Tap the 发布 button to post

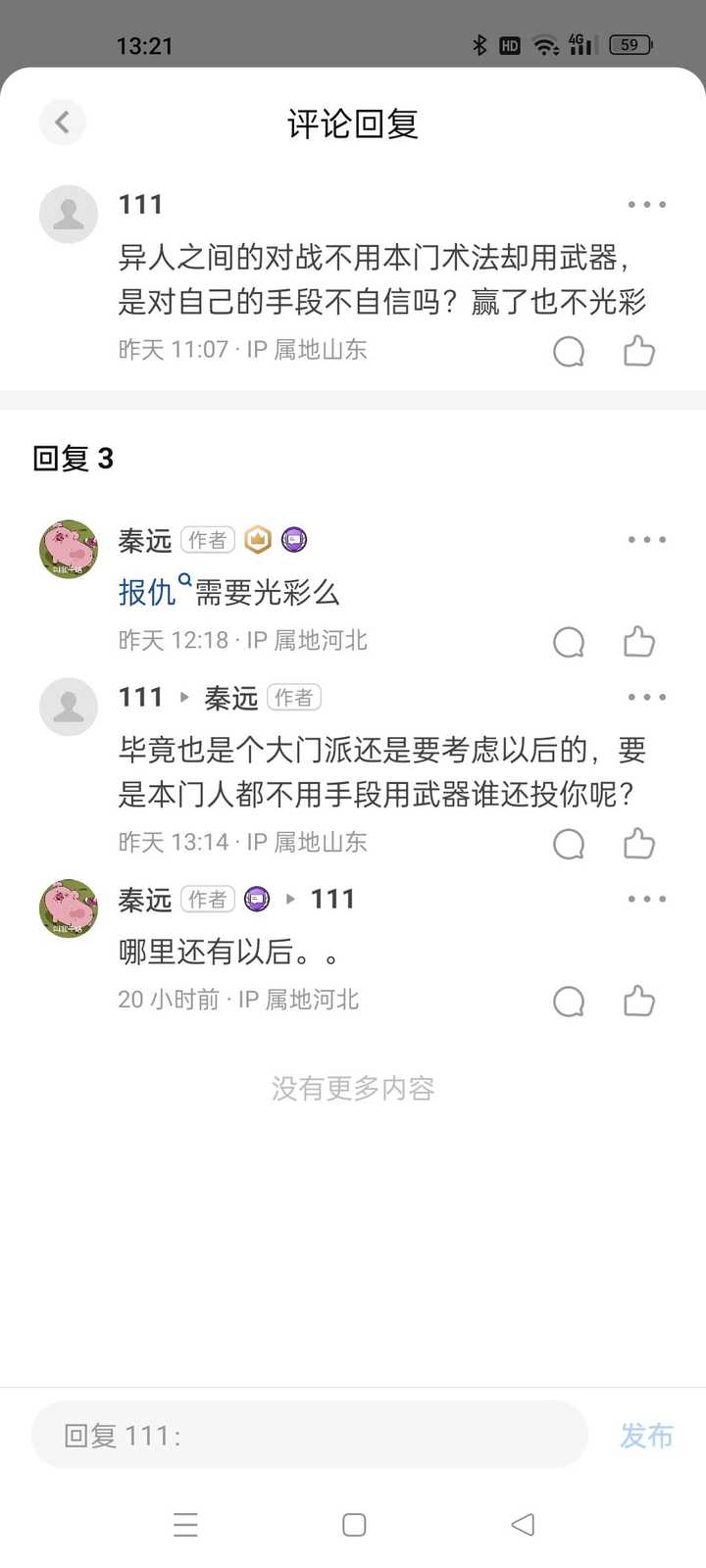coord(646,1435)
